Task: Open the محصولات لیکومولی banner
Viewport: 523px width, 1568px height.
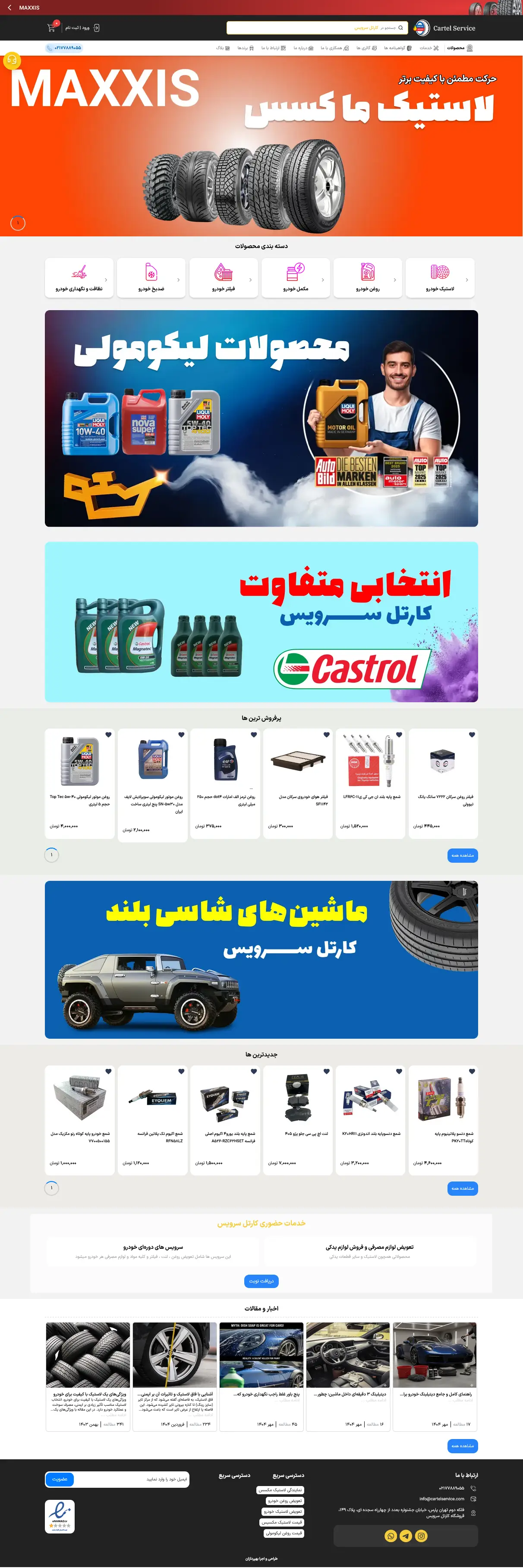Action: tap(261, 418)
